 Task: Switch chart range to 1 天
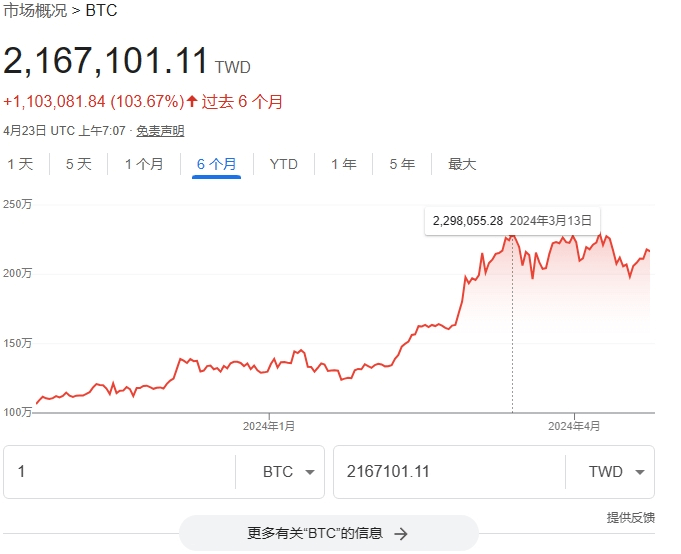[x=20, y=164]
